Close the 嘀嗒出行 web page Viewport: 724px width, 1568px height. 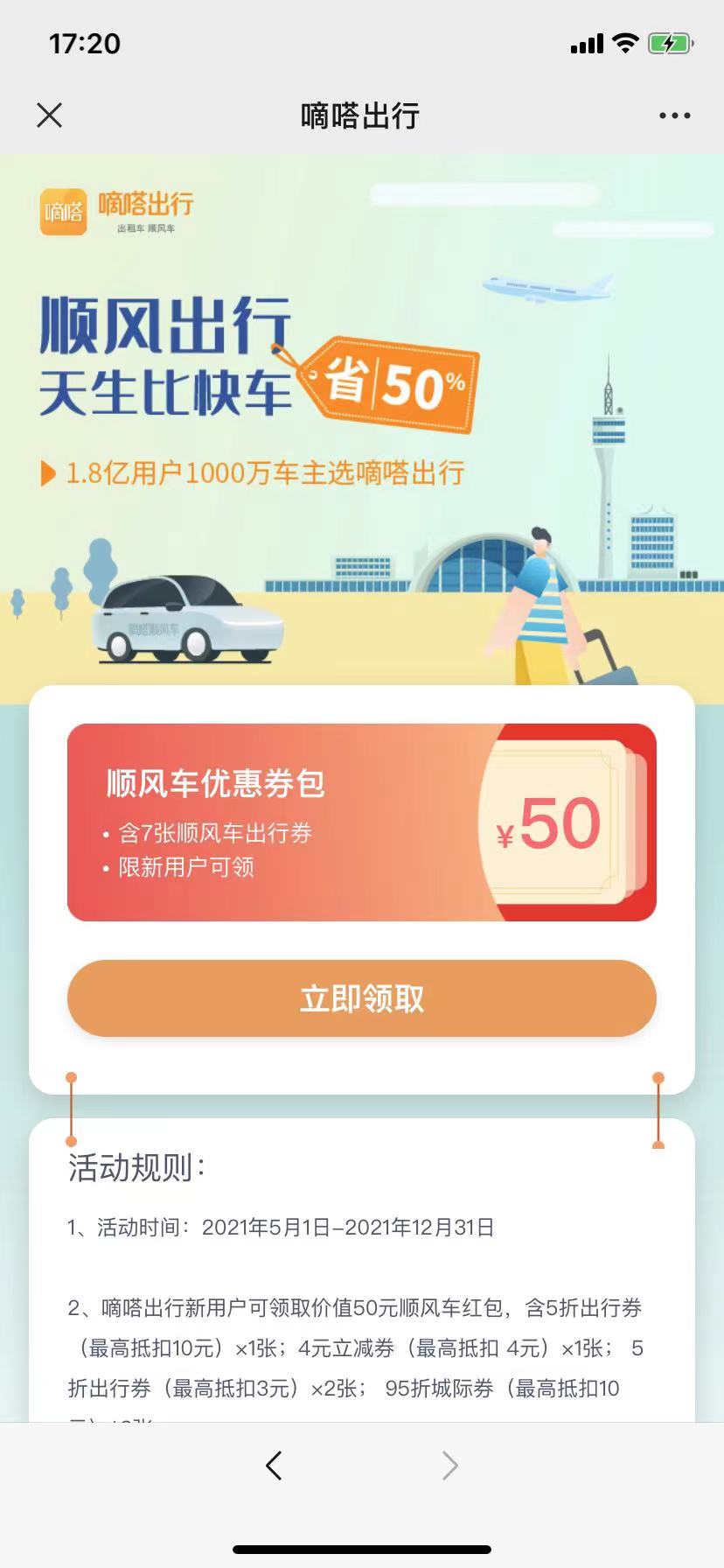(x=50, y=115)
